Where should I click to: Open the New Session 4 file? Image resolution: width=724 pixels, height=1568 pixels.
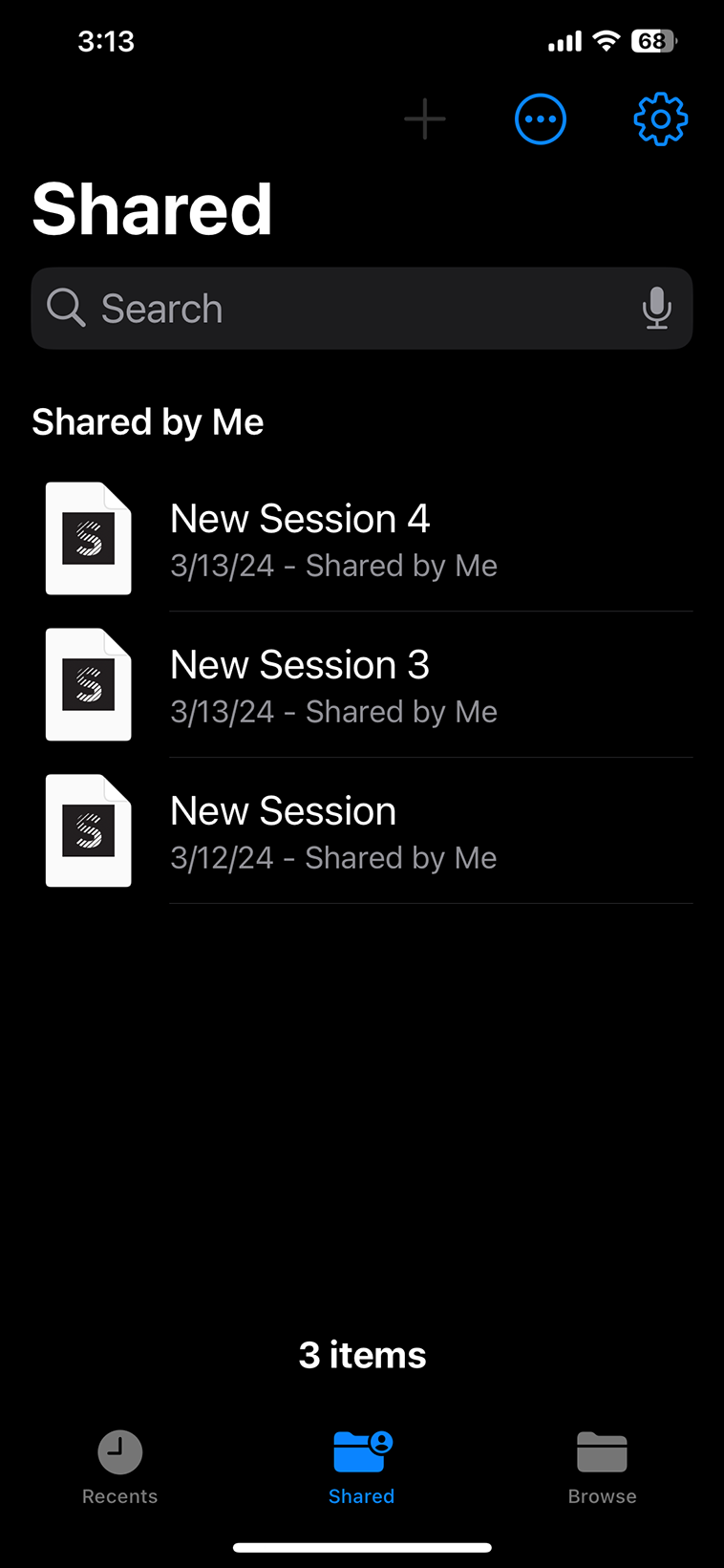(x=362, y=539)
